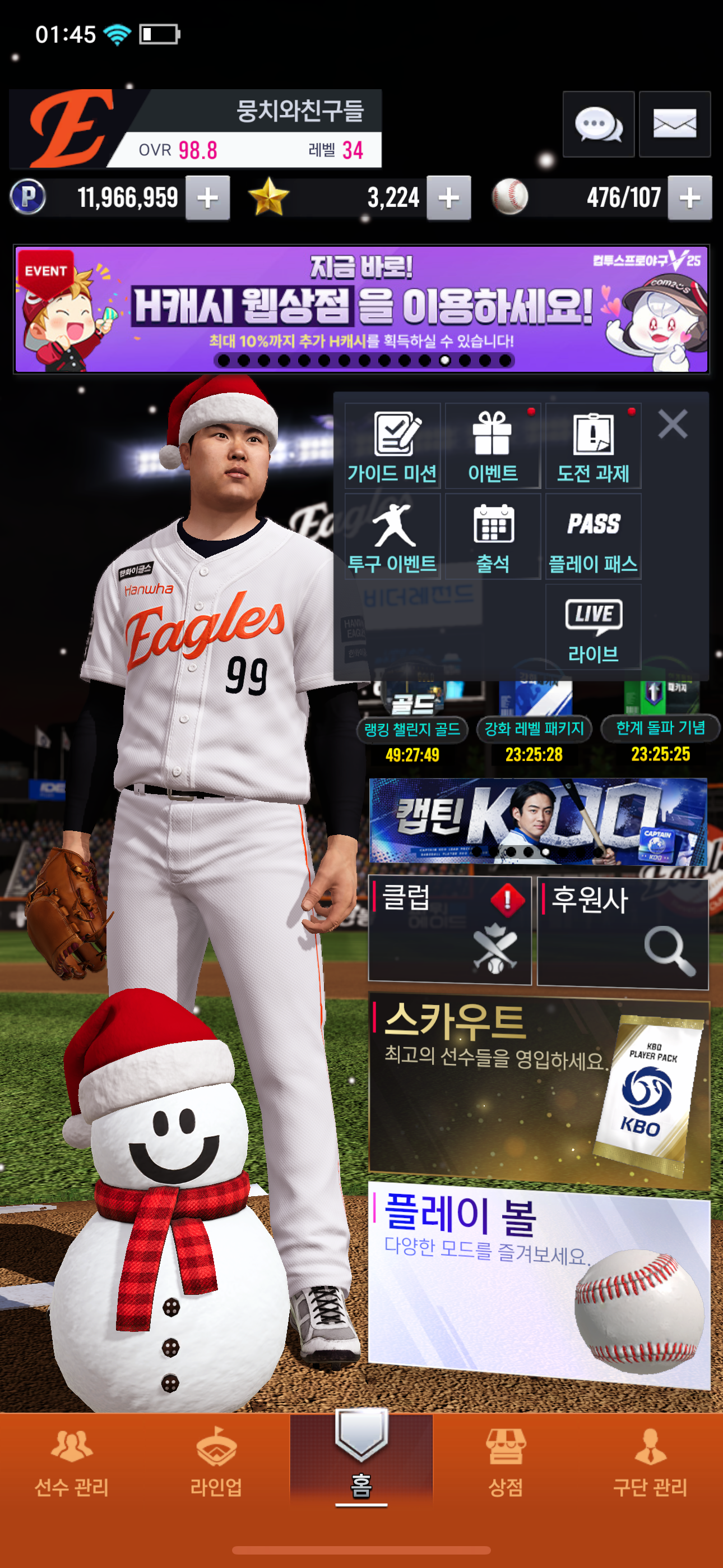
Task: Close the quick menu panel
Action: (673, 423)
